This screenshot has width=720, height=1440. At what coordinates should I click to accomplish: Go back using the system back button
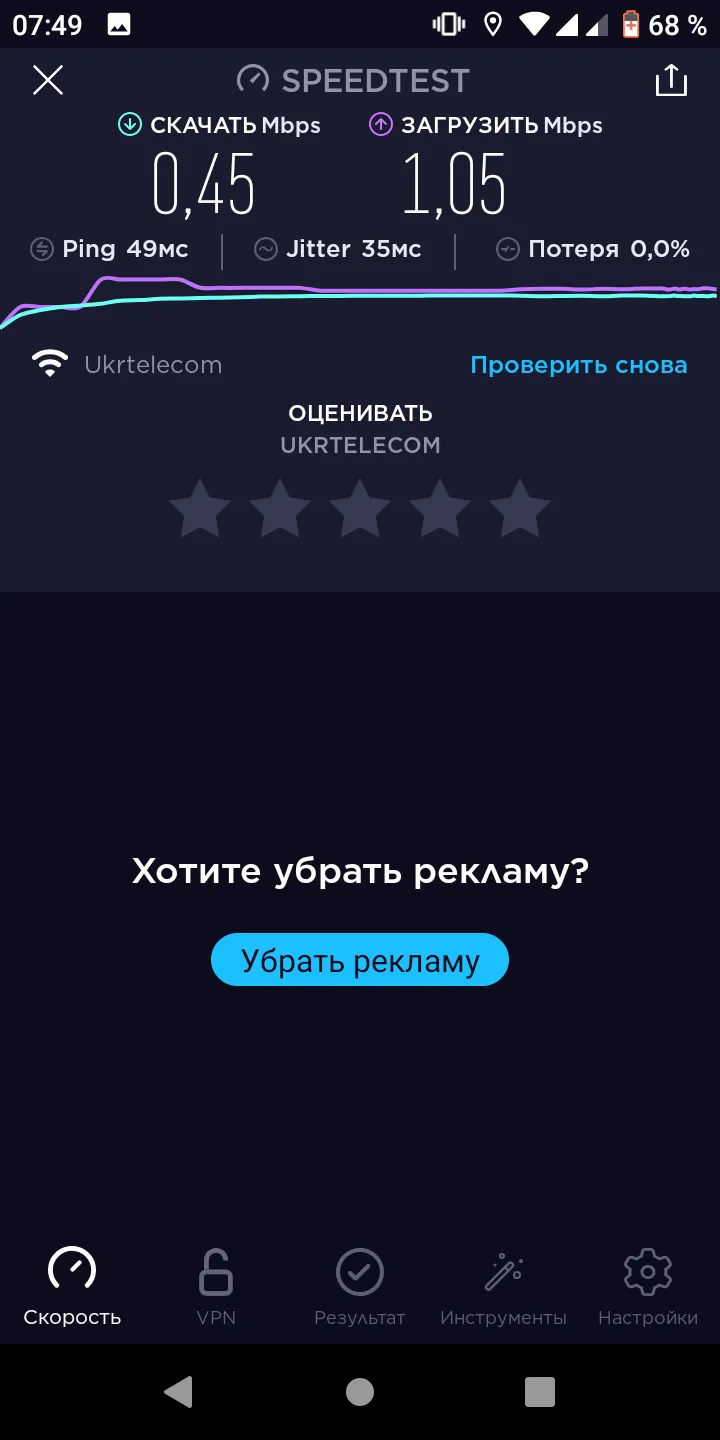179,1391
